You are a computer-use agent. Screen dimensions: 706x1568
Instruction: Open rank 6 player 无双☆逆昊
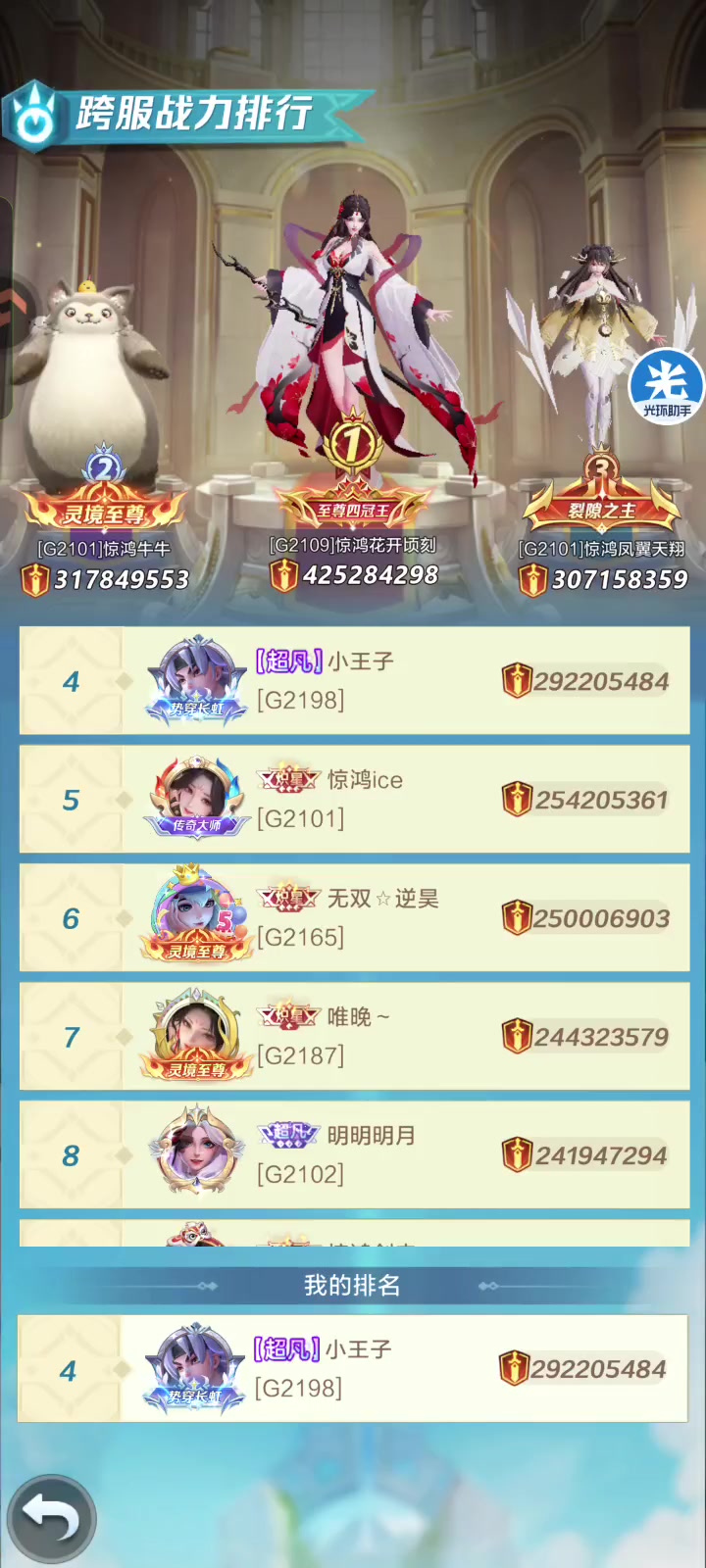[x=354, y=918]
